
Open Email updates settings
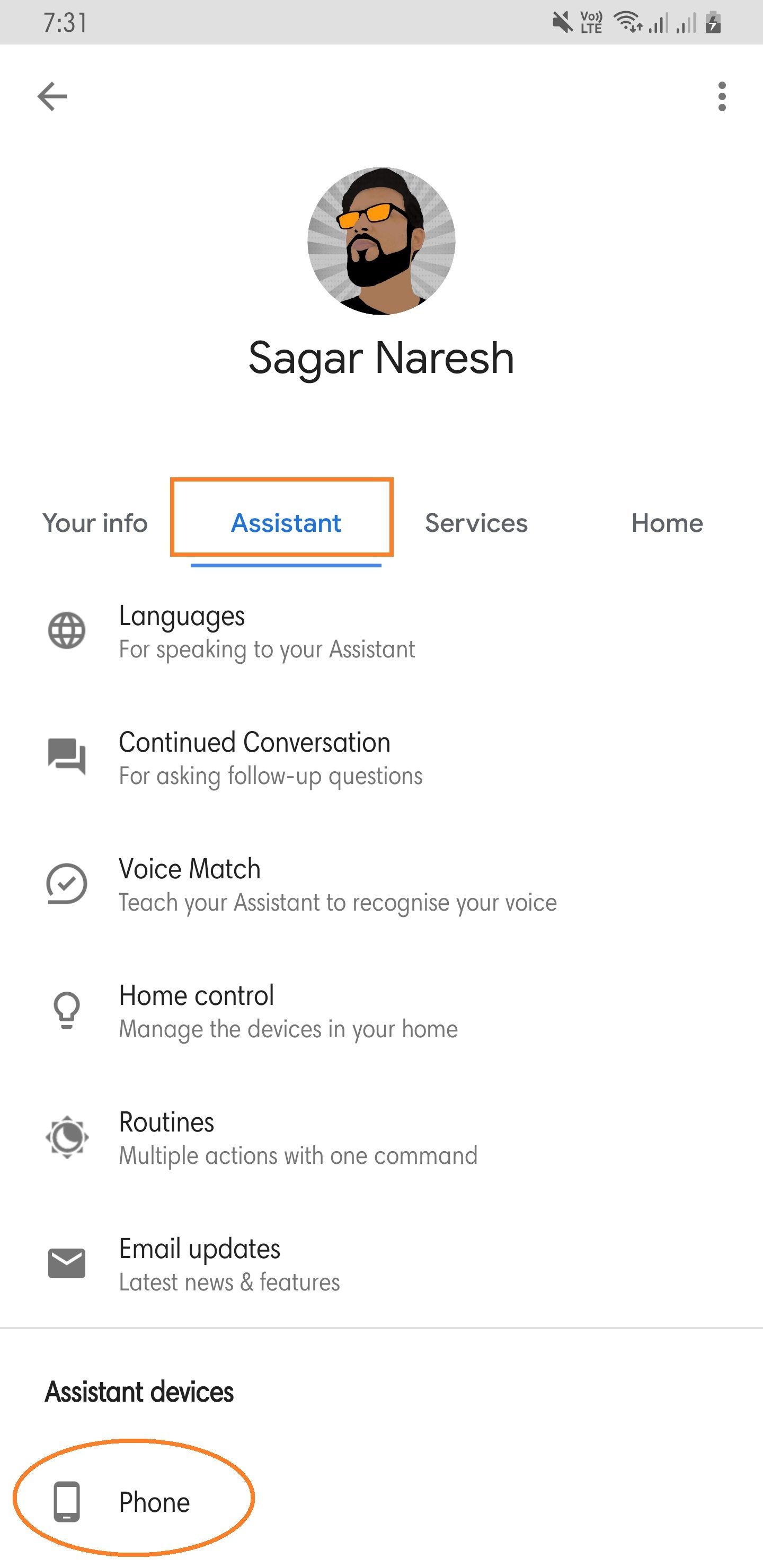pyautogui.click(x=229, y=1264)
